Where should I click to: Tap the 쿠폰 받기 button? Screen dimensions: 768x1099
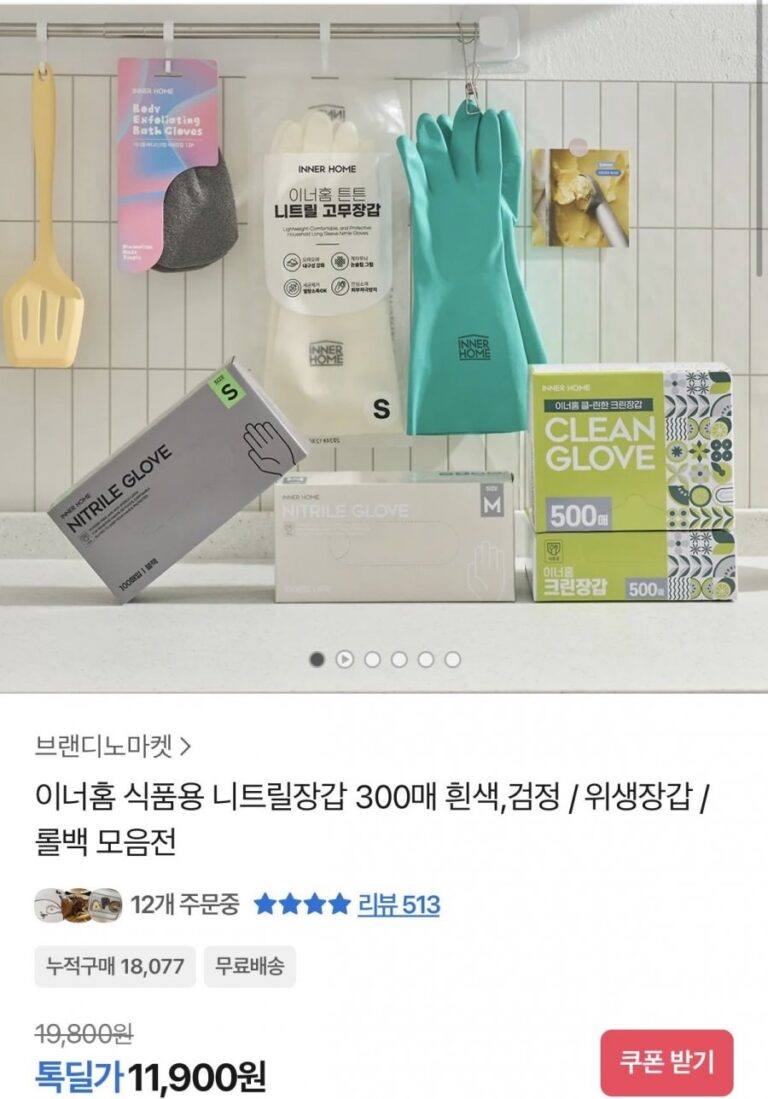[666, 1062]
